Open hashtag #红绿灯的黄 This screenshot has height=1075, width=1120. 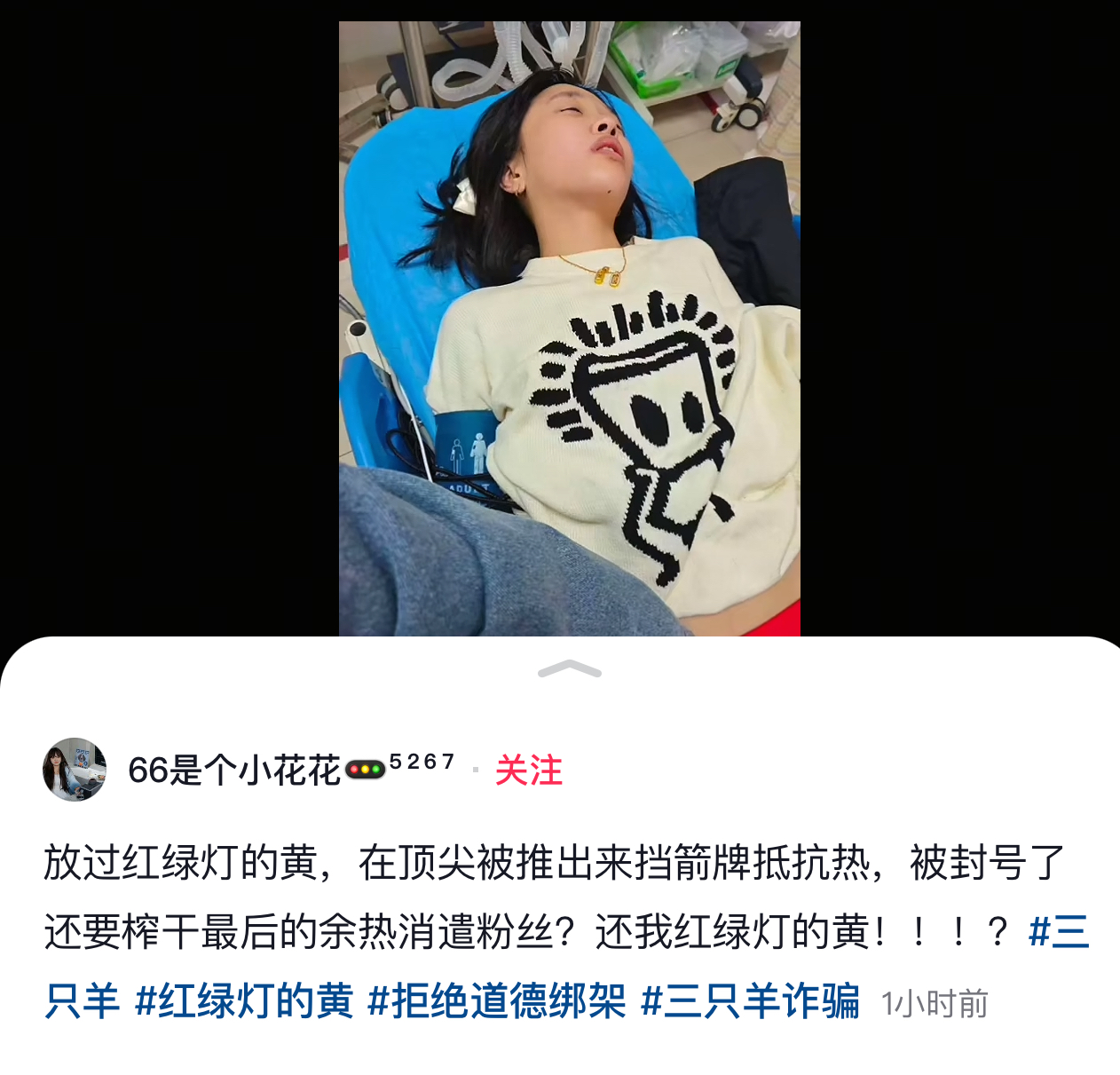[x=244, y=1001]
